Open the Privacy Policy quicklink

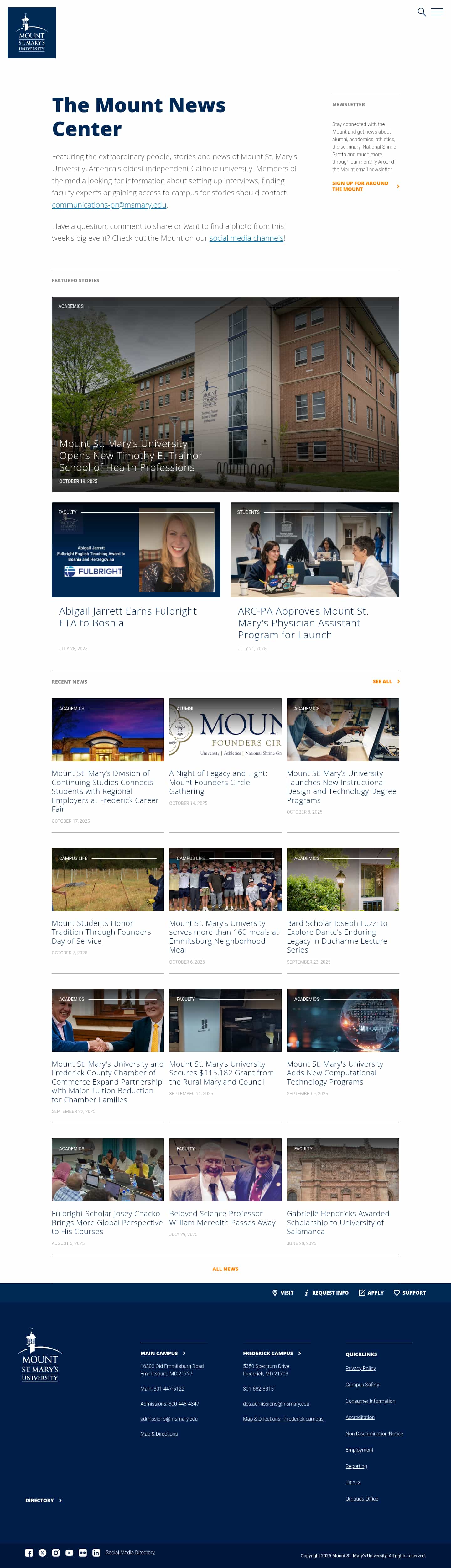pos(360,1368)
